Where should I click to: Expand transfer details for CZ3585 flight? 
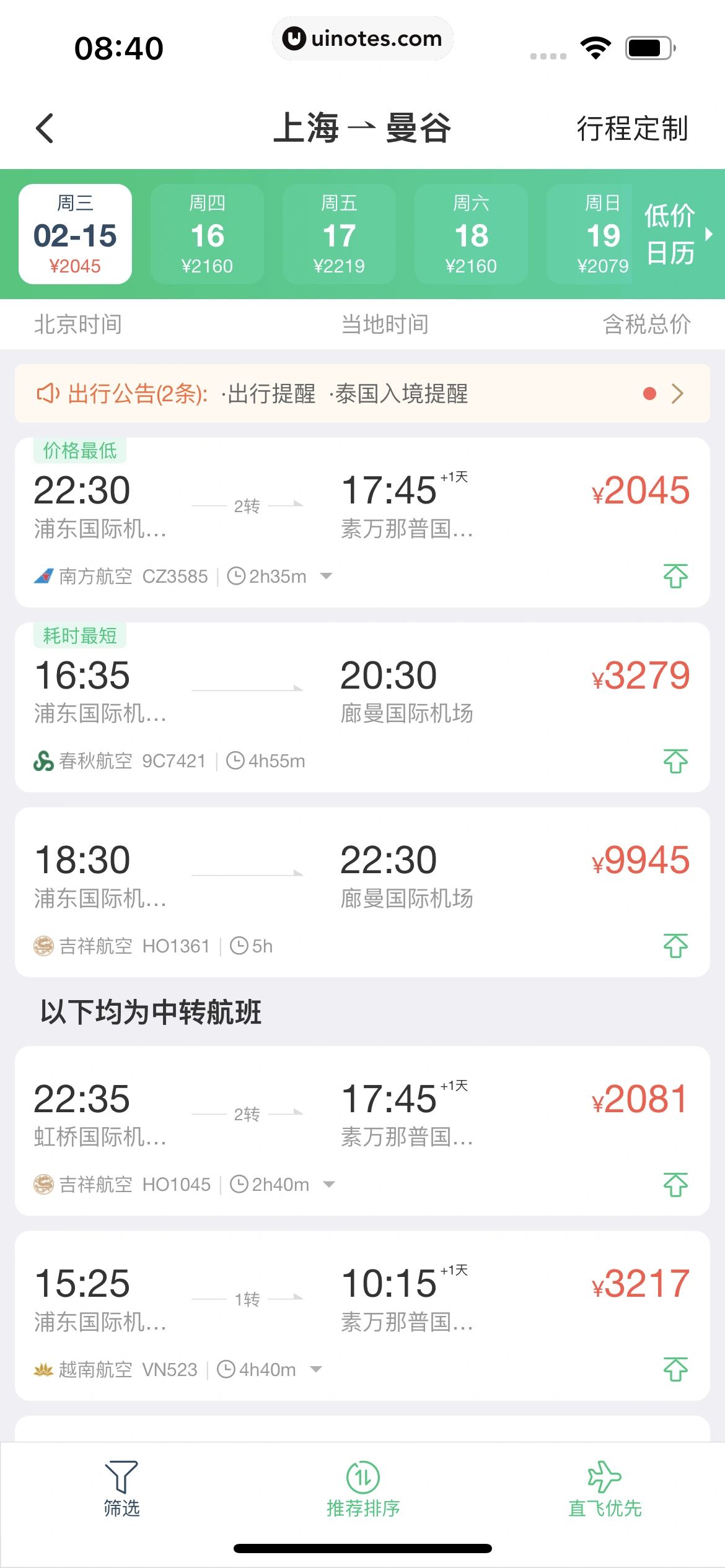[x=326, y=577]
